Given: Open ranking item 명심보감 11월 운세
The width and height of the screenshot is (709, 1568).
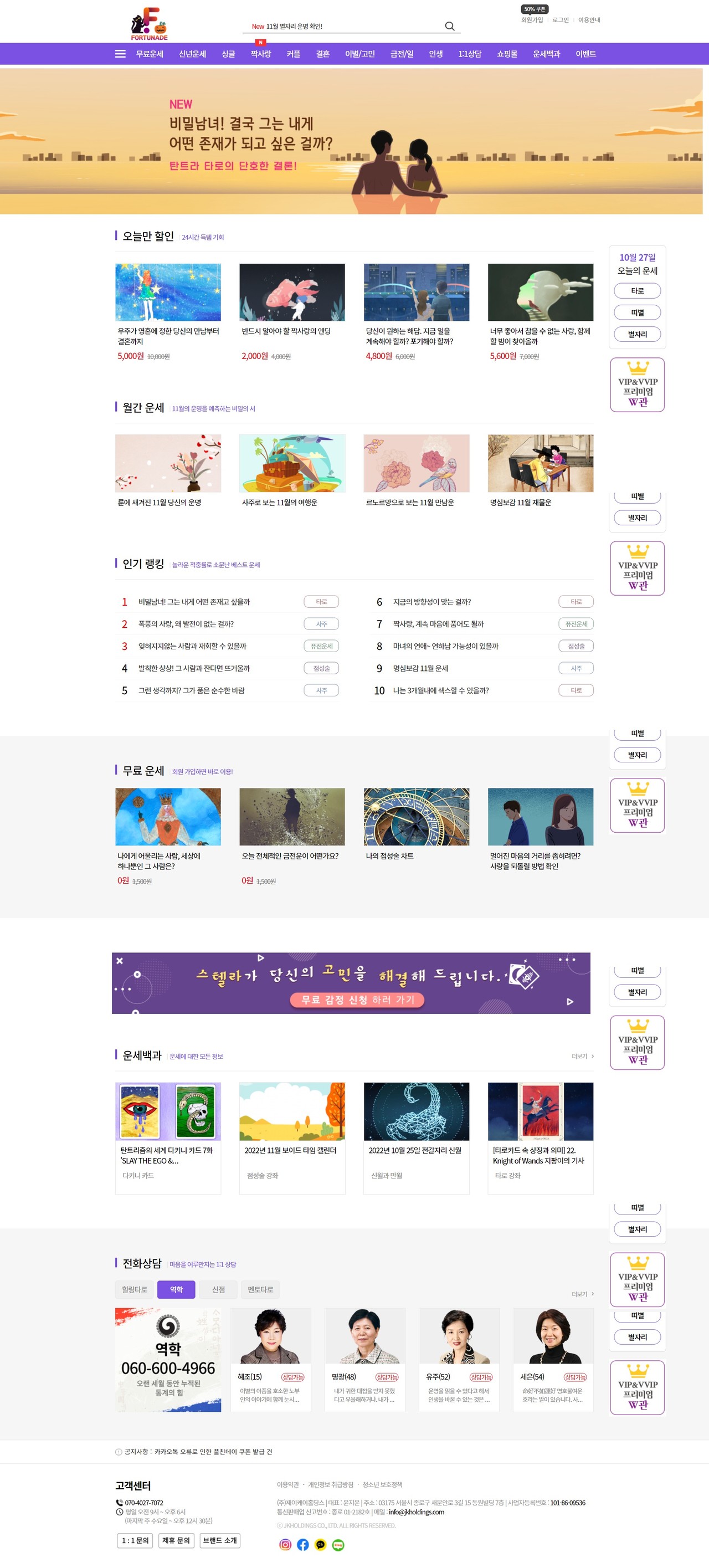Looking at the screenshot, I should click(420, 668).
